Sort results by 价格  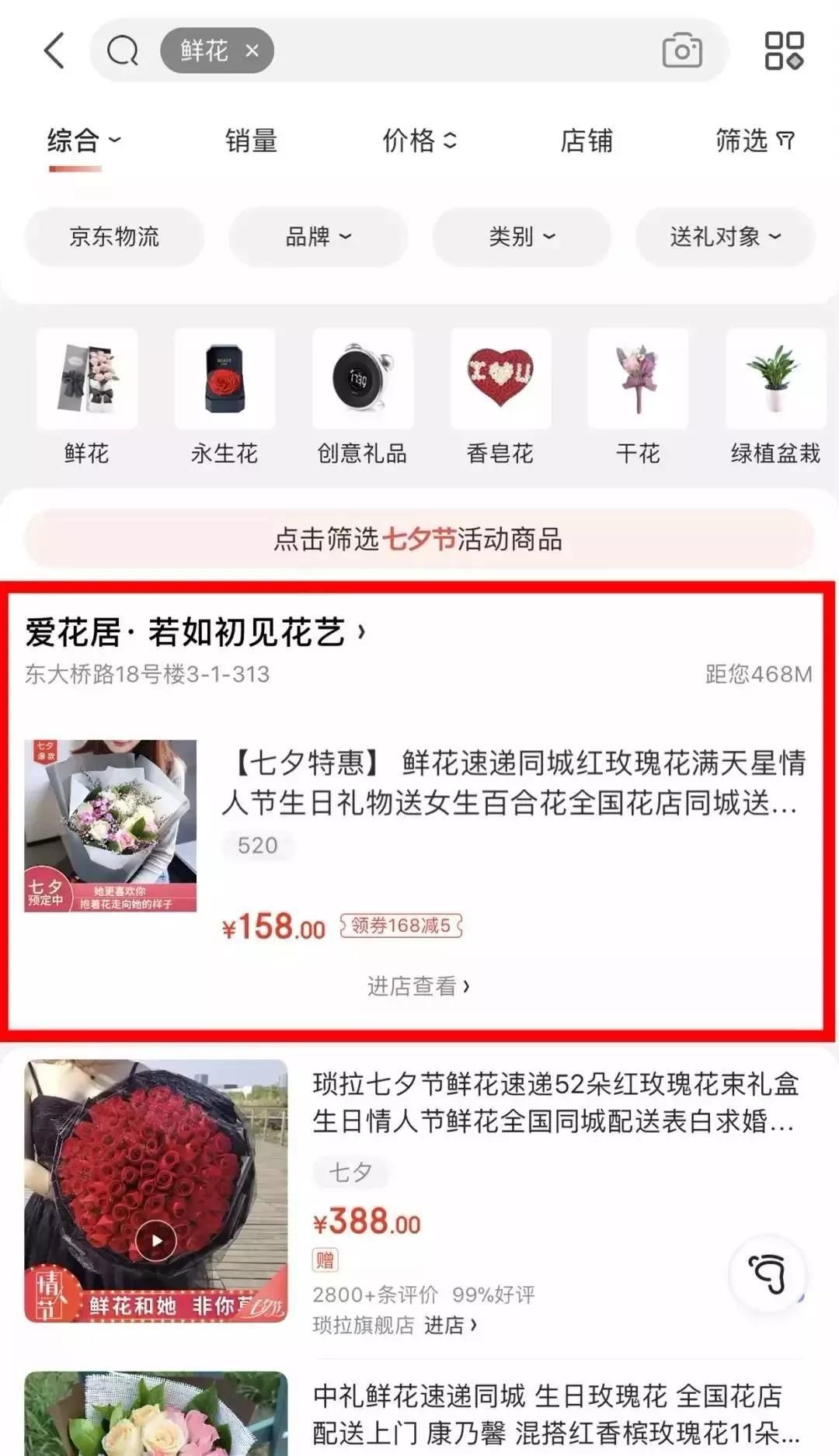pos(419,141)
